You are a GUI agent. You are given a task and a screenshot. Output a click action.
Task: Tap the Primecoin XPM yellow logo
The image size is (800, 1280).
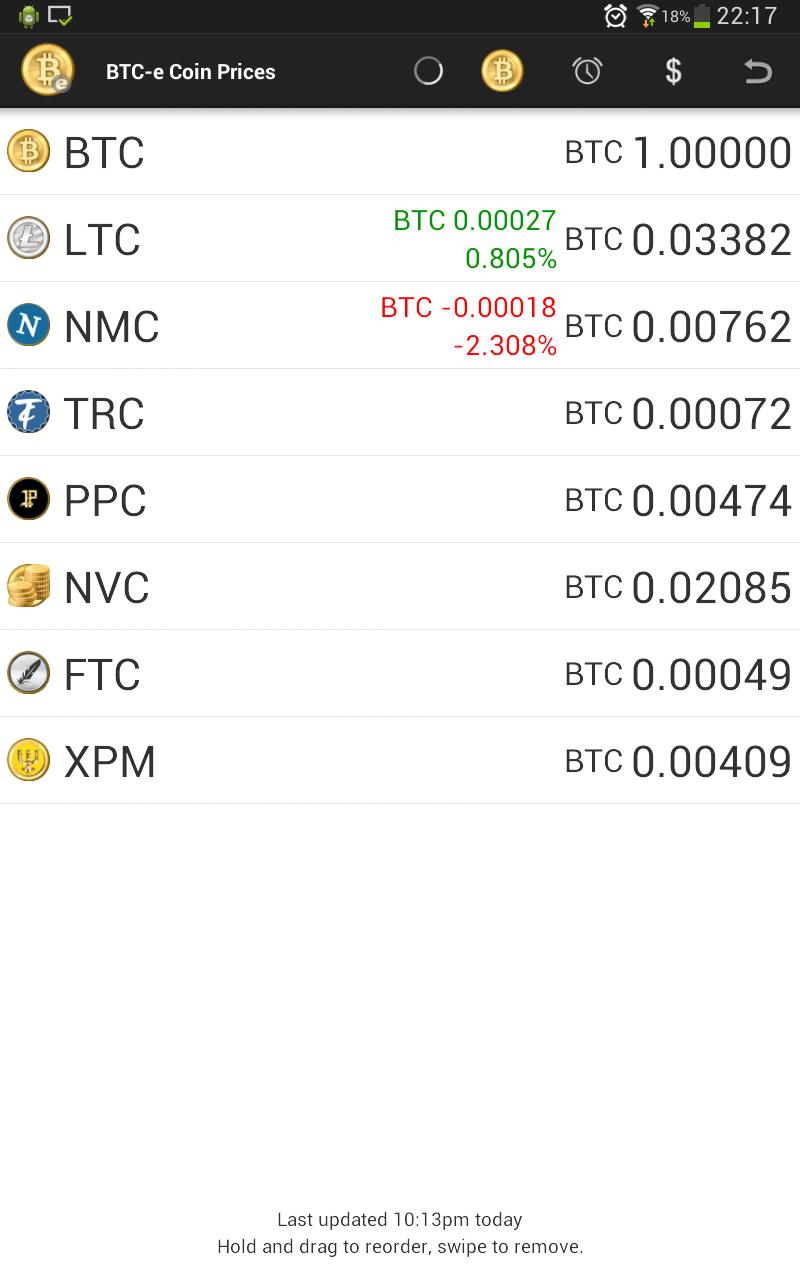click(29, 760)
